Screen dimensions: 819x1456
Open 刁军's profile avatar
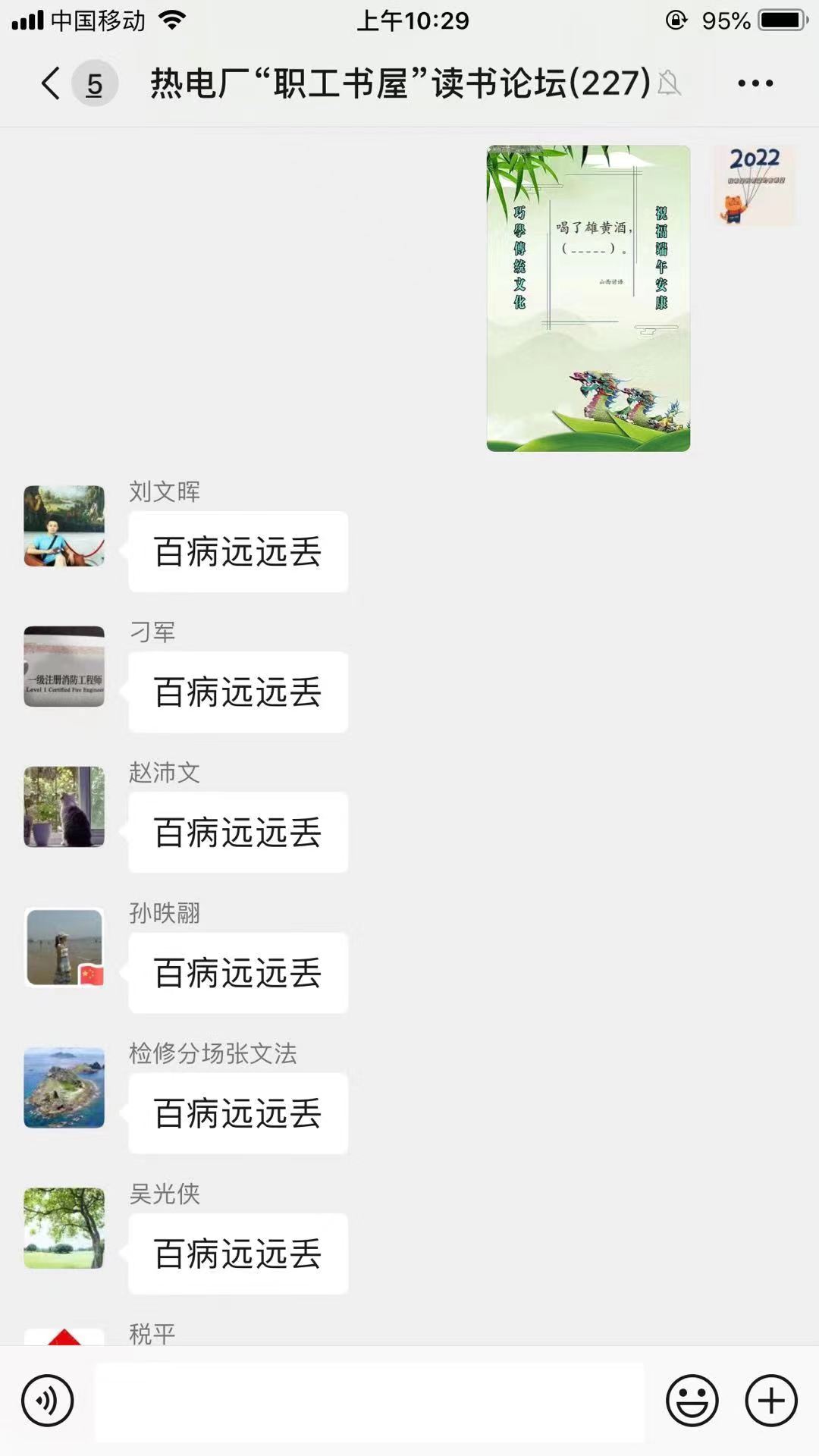coord(64,667)
